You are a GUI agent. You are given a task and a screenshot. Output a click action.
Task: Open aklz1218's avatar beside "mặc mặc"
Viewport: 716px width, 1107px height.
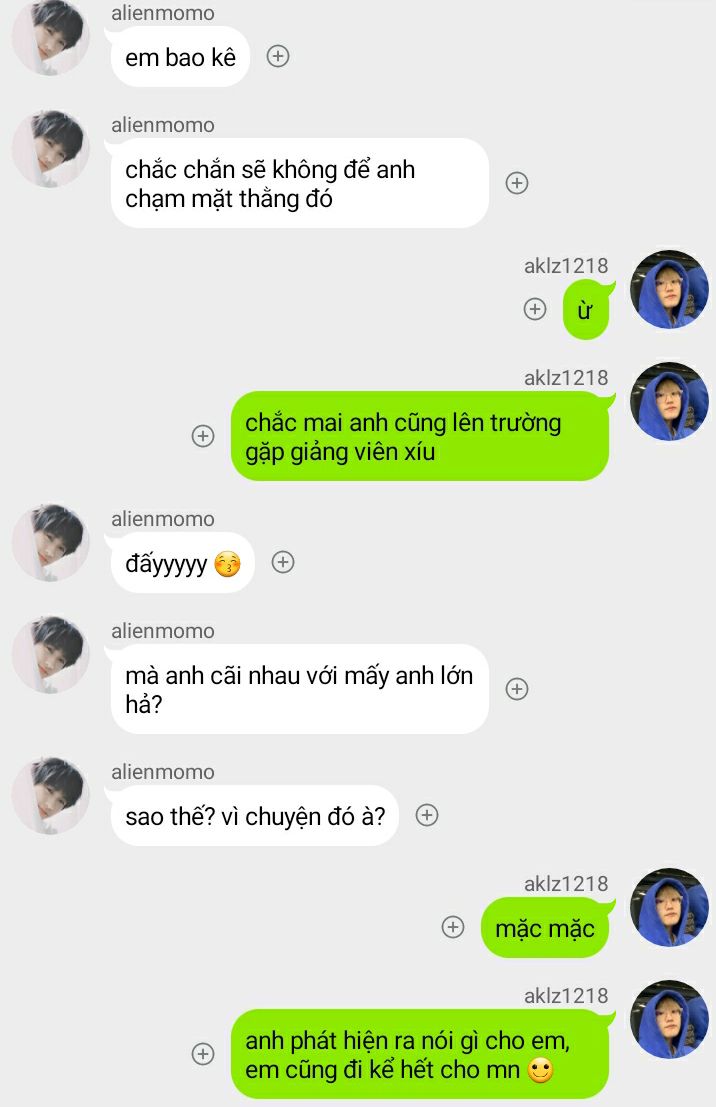click(x=669, y=908)
